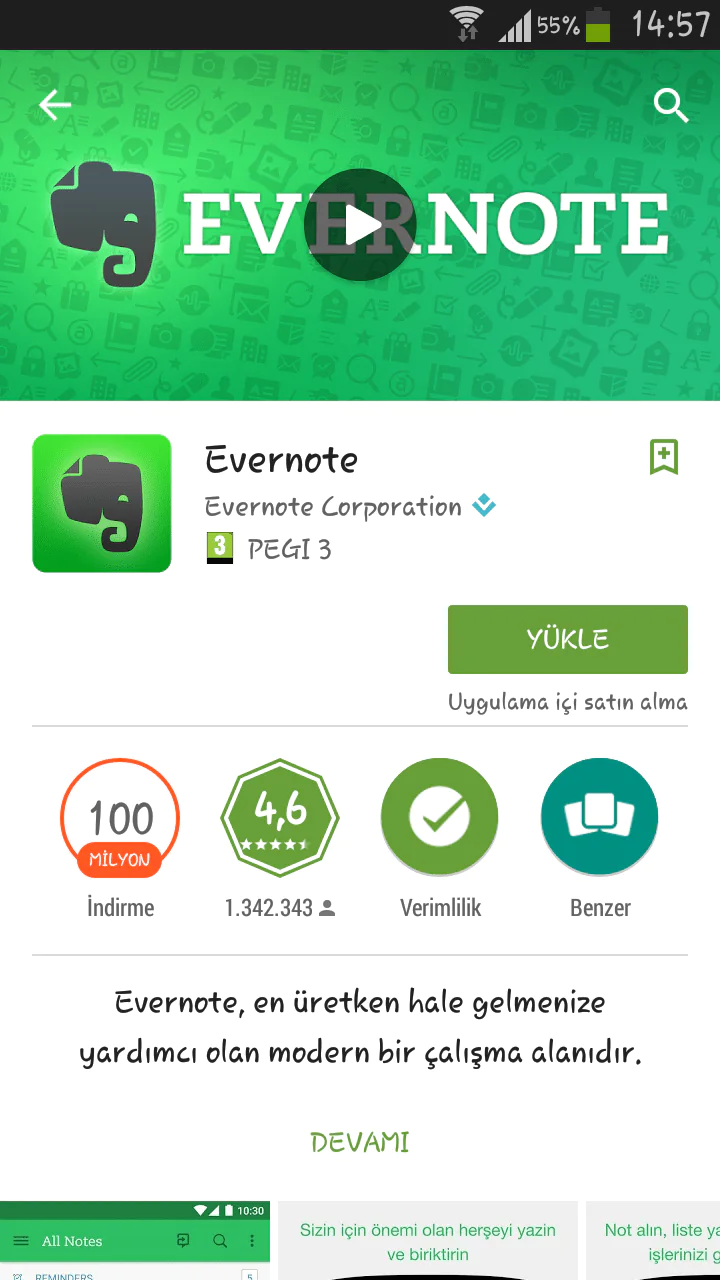The width and height of the screenshot is (720, 1280).
Task: Open the 'Sizin için önemi olan' screenshot
Action: pos(428,1240)
